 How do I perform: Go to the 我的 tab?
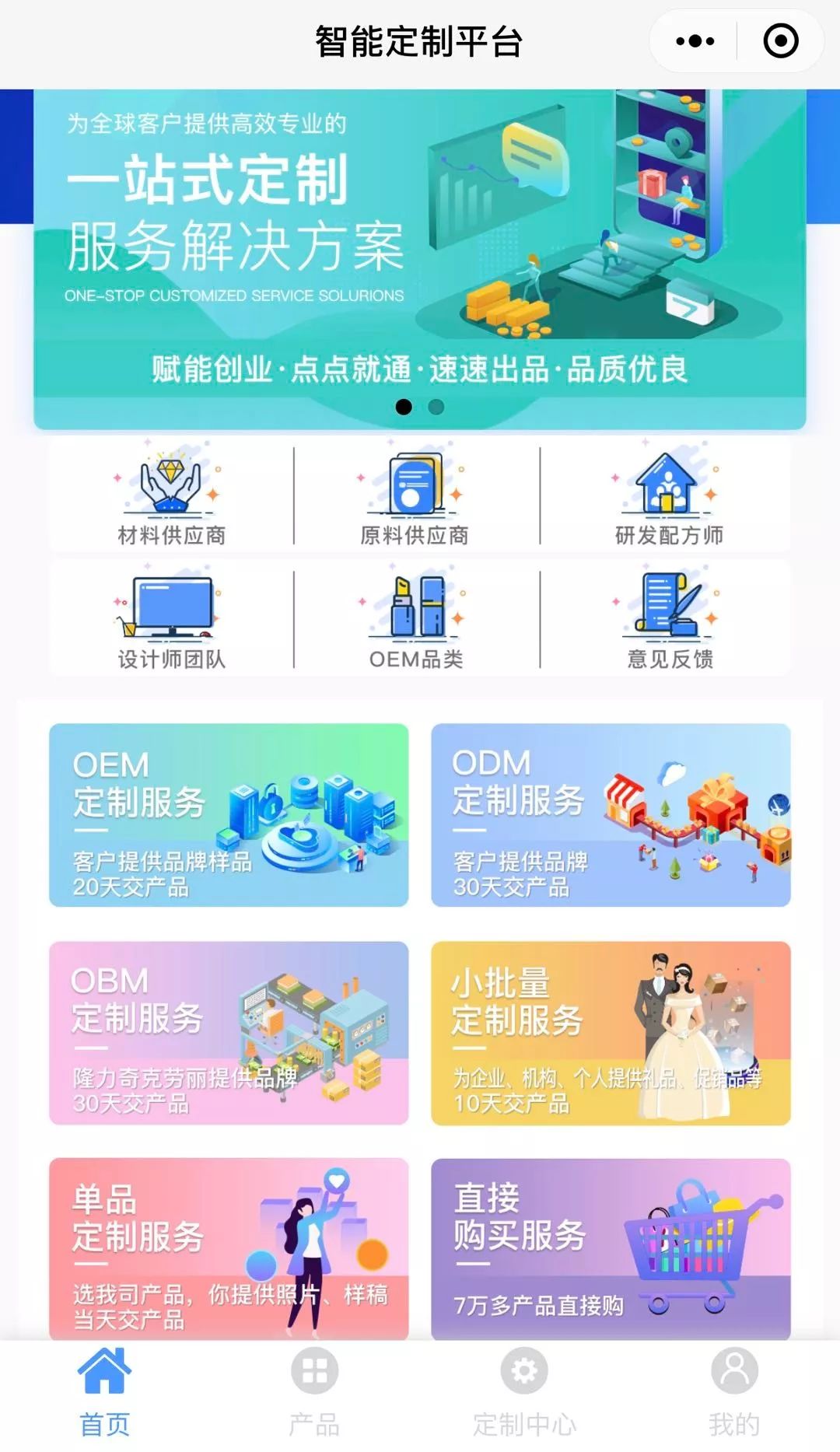coord(734,1392)
